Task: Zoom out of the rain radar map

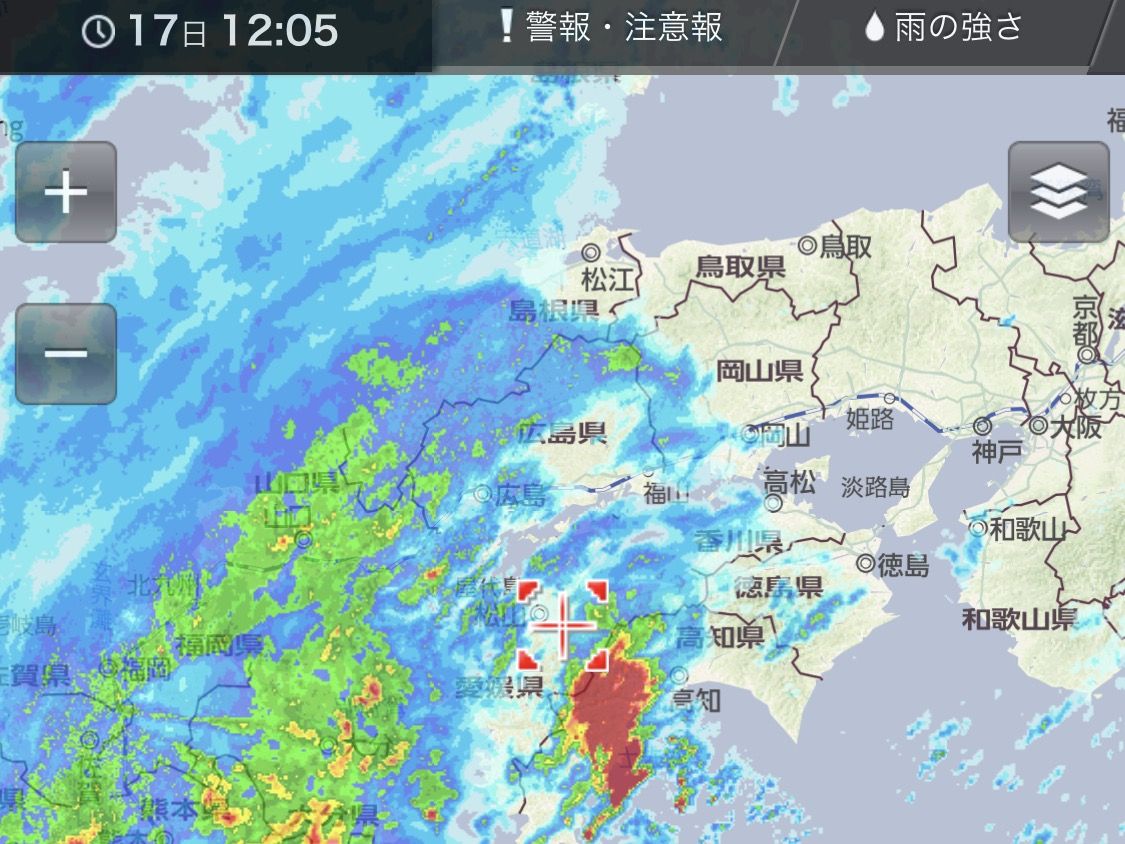Action: point(66,354)
